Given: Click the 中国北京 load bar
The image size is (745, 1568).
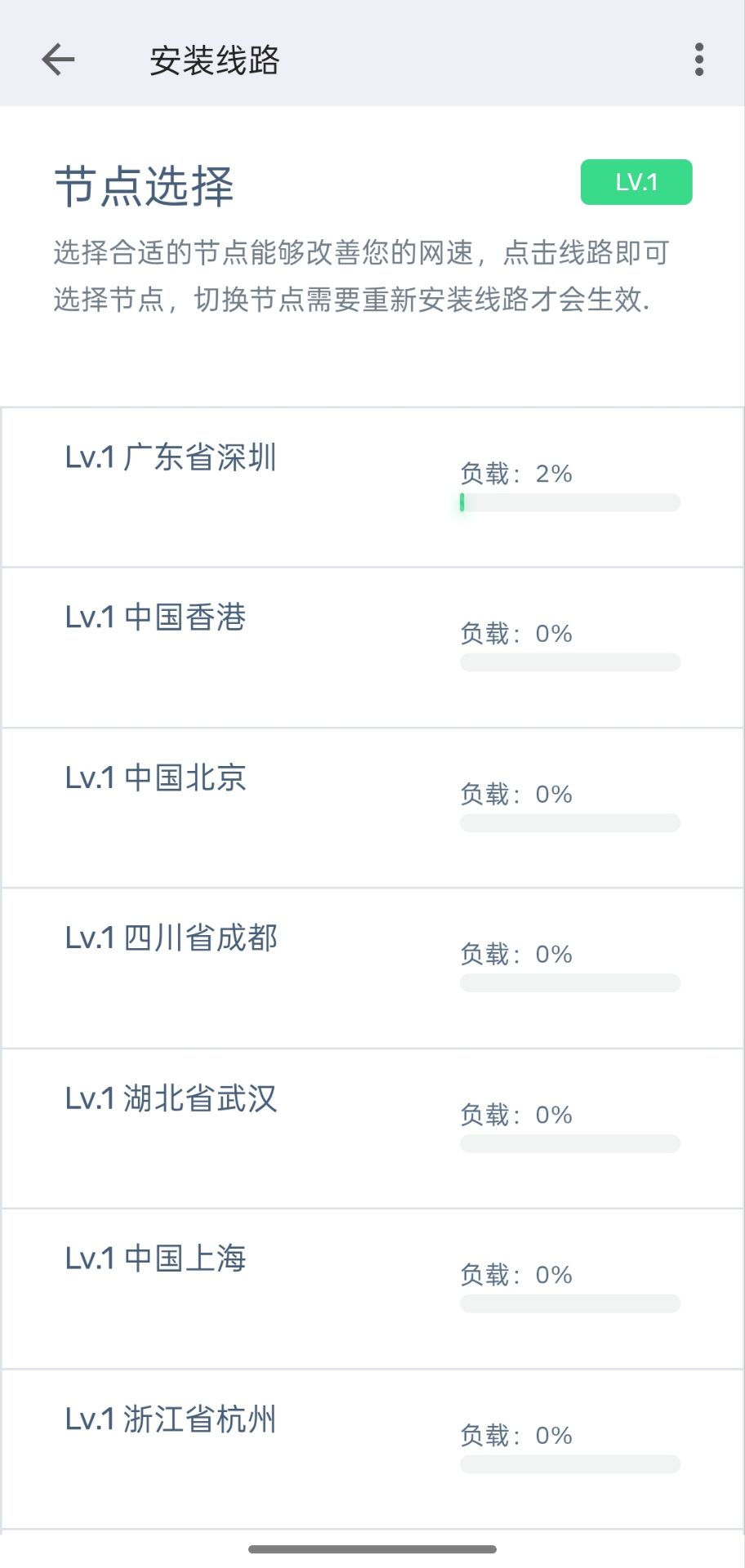Looking at the screenshot, I should pyautogui.click(x=569, y=822).
